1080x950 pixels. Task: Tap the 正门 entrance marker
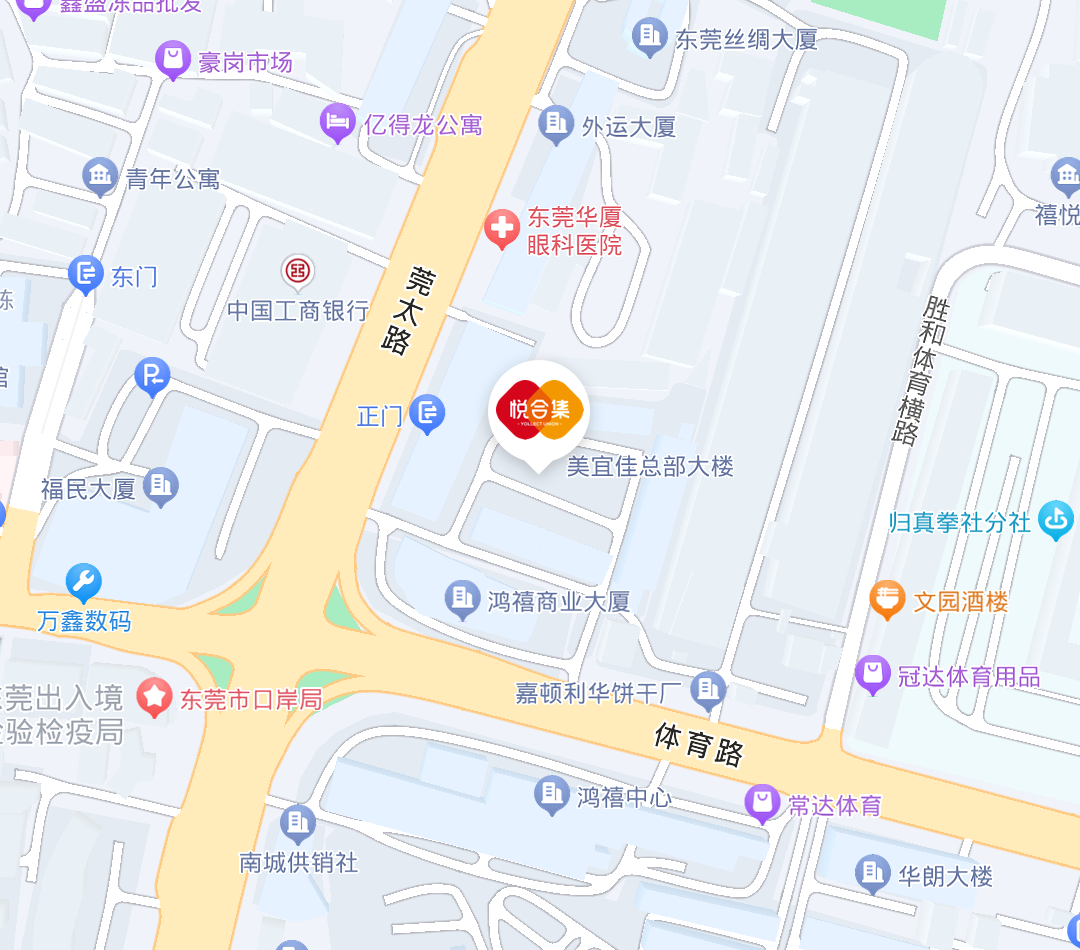(x=428, y=414)
